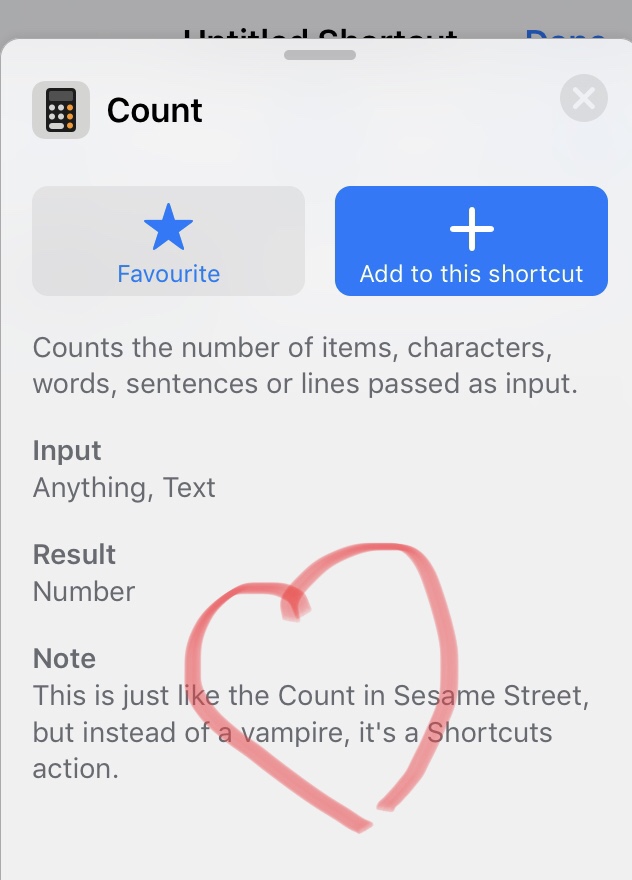The height and width of the screenshot is (880, 632).
Task: Mark the Count action as Favourite
Action: 168,241
